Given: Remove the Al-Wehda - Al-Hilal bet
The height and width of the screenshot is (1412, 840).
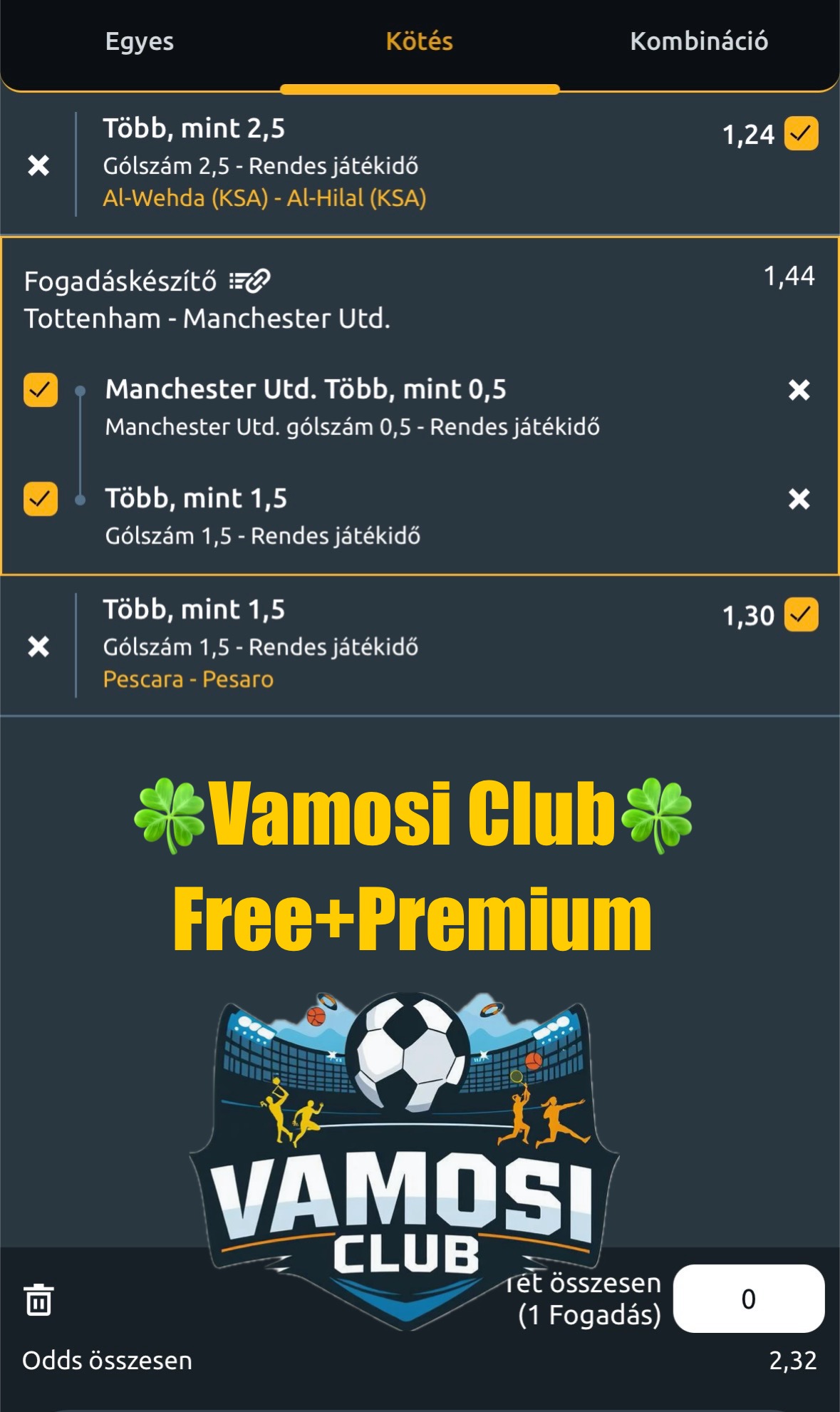Looking at the screenshot, I should 38,165.
